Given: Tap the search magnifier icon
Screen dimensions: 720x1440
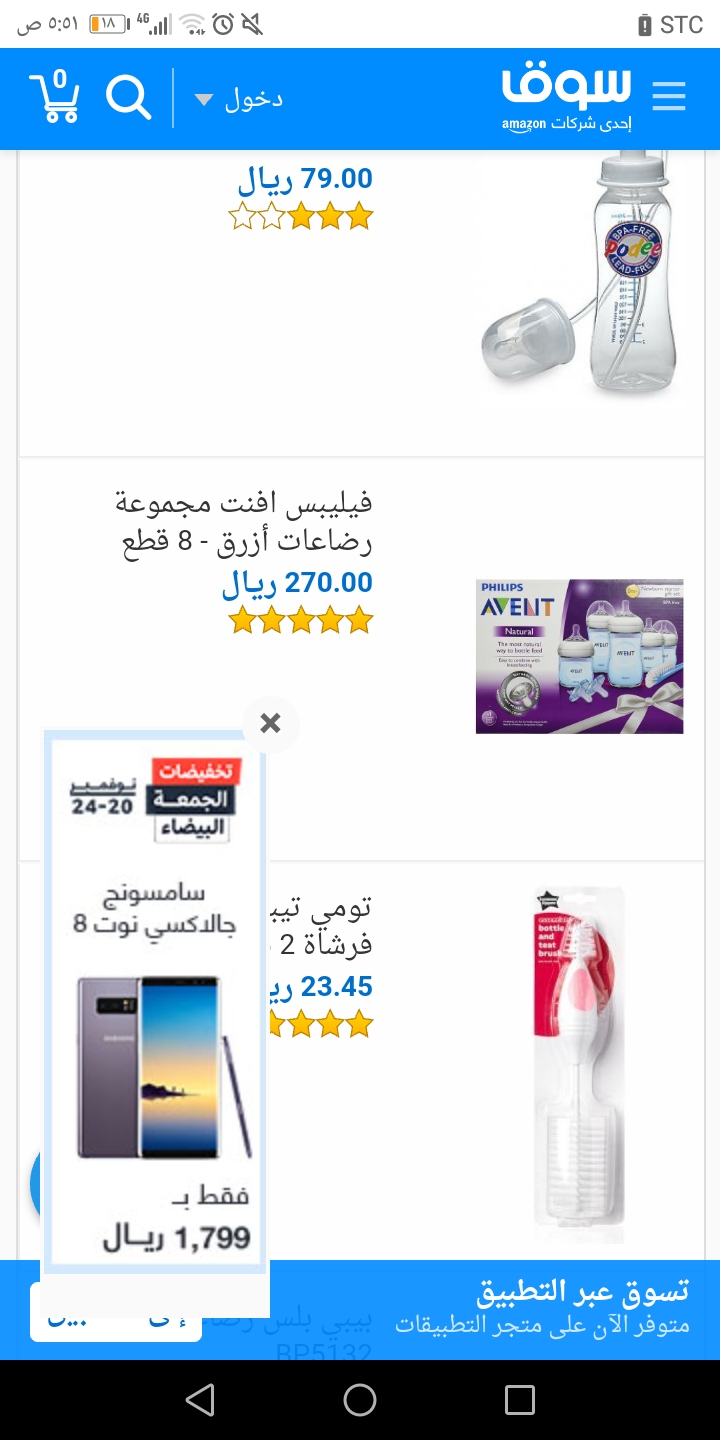Looking at the screenshot, I should [128, 97].
